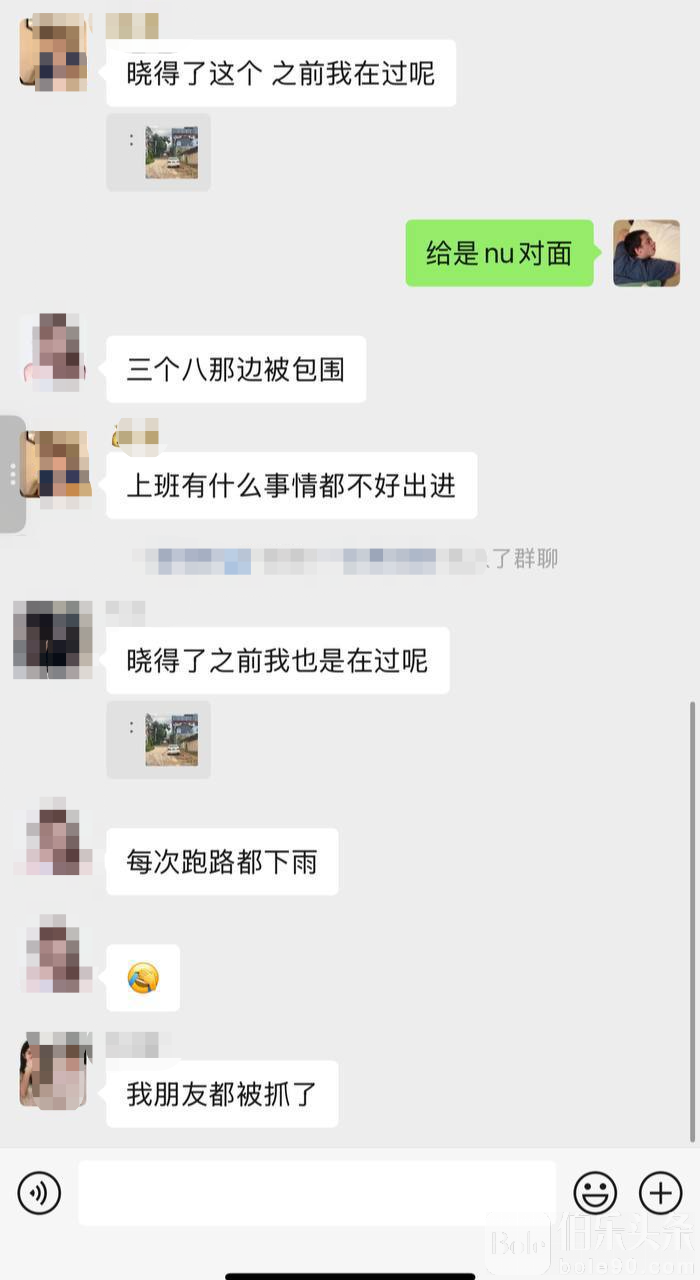The image size is (700, 1280).
Task: Tap the message text input field
Action: point(317,1193)
